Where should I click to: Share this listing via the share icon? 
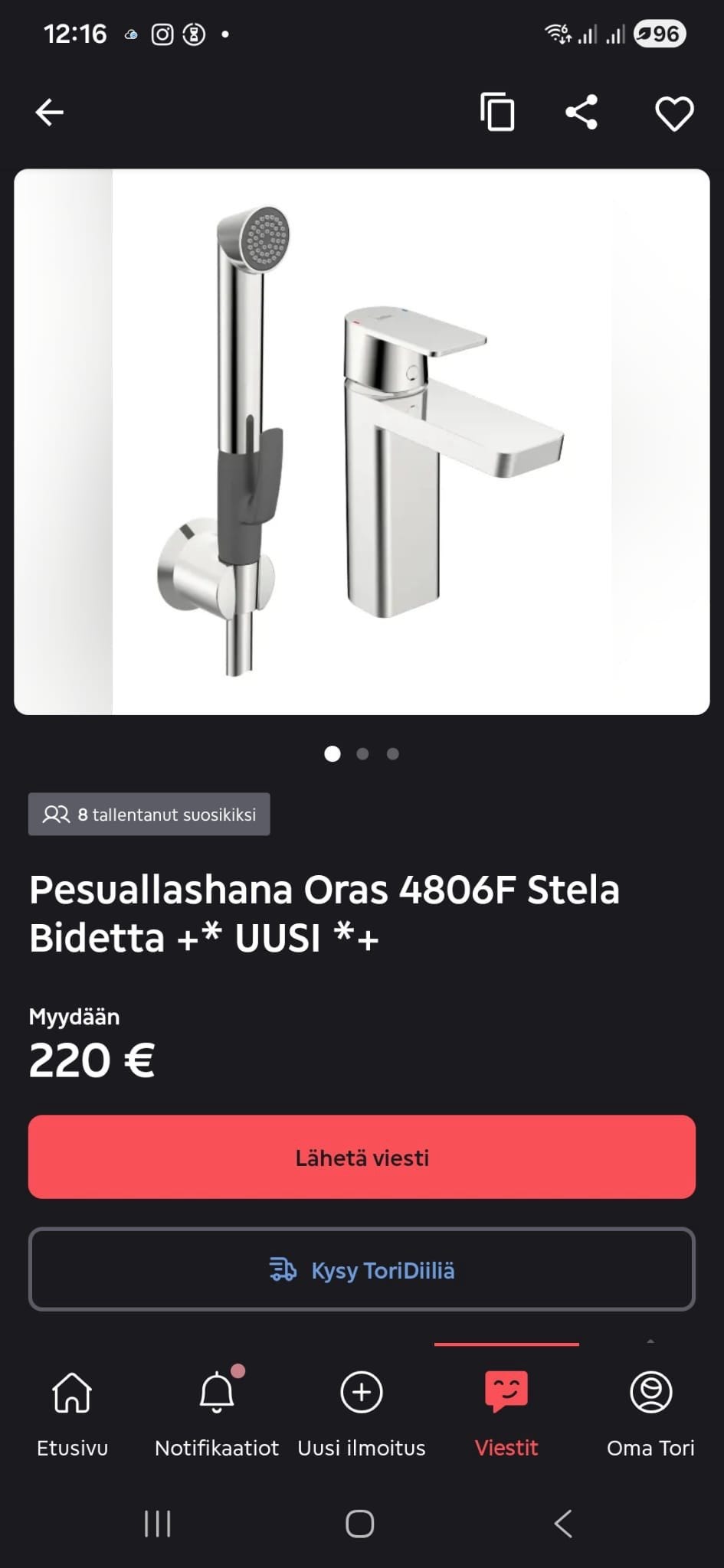click(582, 112)
